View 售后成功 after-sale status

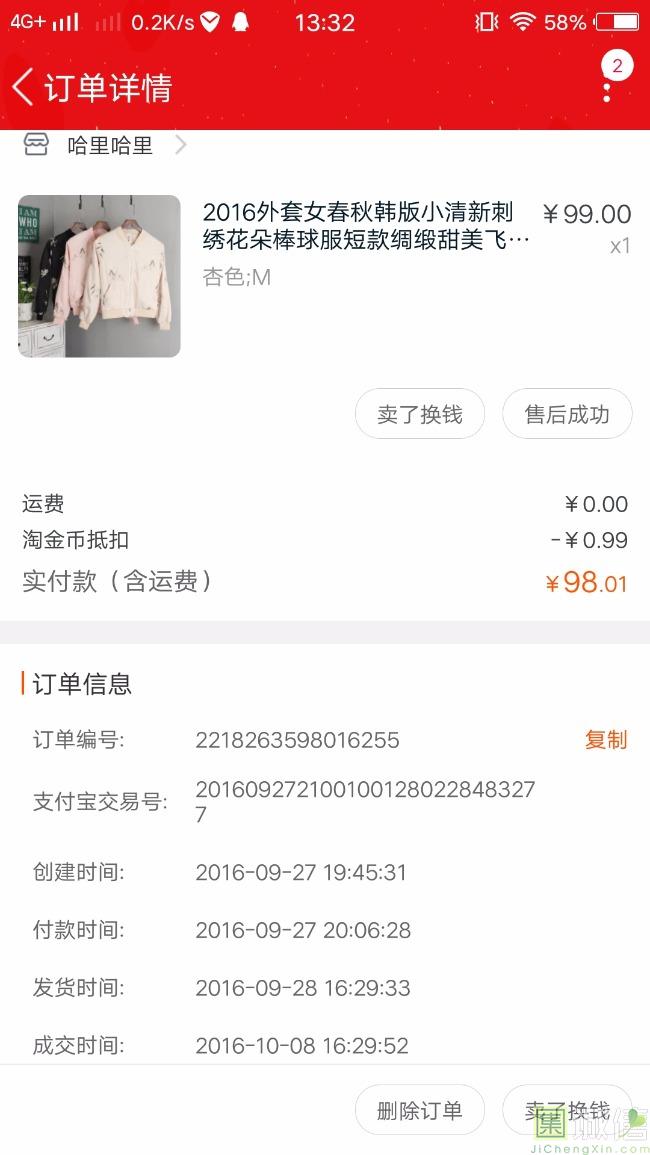[x=567, y=414]
